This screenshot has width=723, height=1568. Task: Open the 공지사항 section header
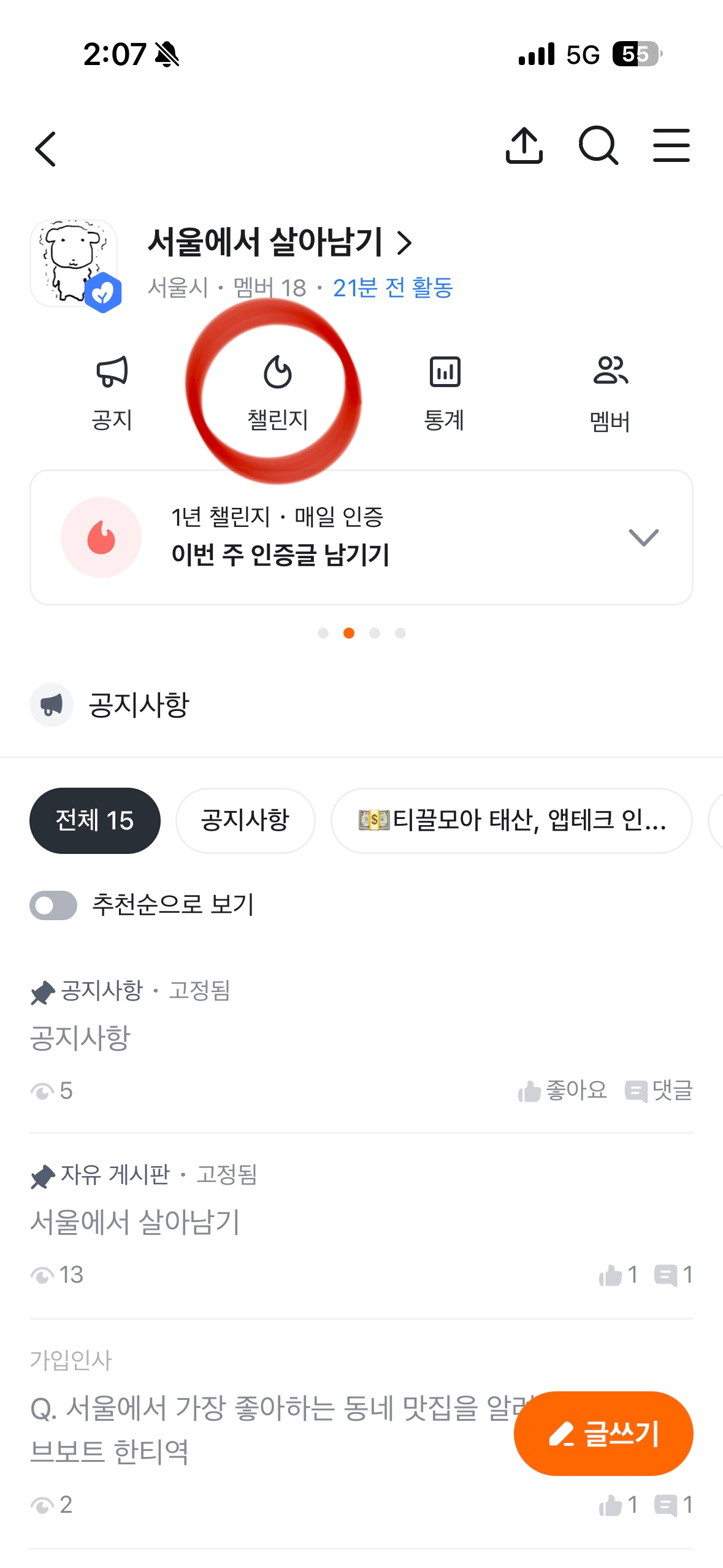pyautogui.click(x=138, y=704)
